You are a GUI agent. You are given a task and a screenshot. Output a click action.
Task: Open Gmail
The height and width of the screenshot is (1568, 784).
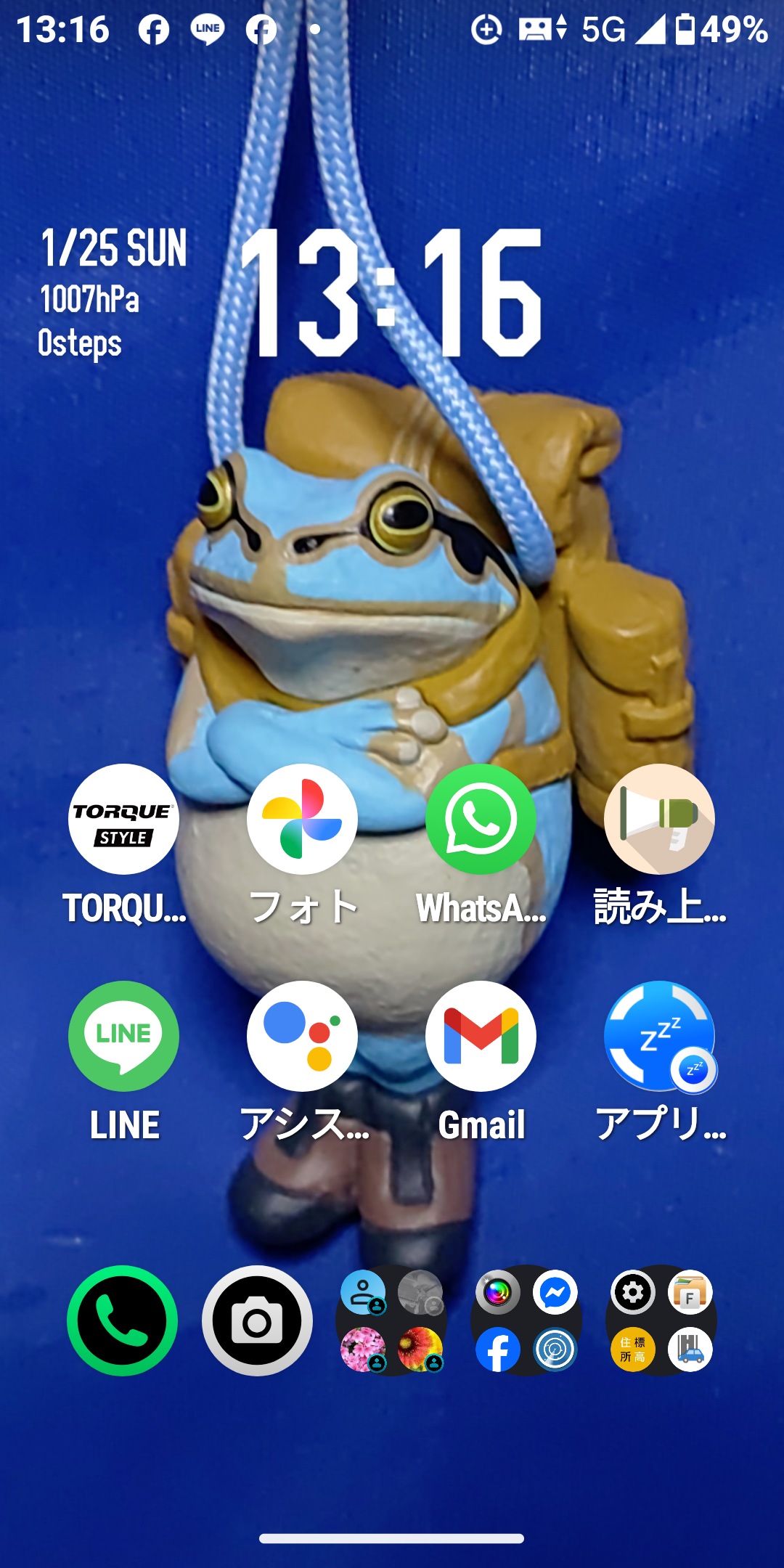(x=481, y=1036)
